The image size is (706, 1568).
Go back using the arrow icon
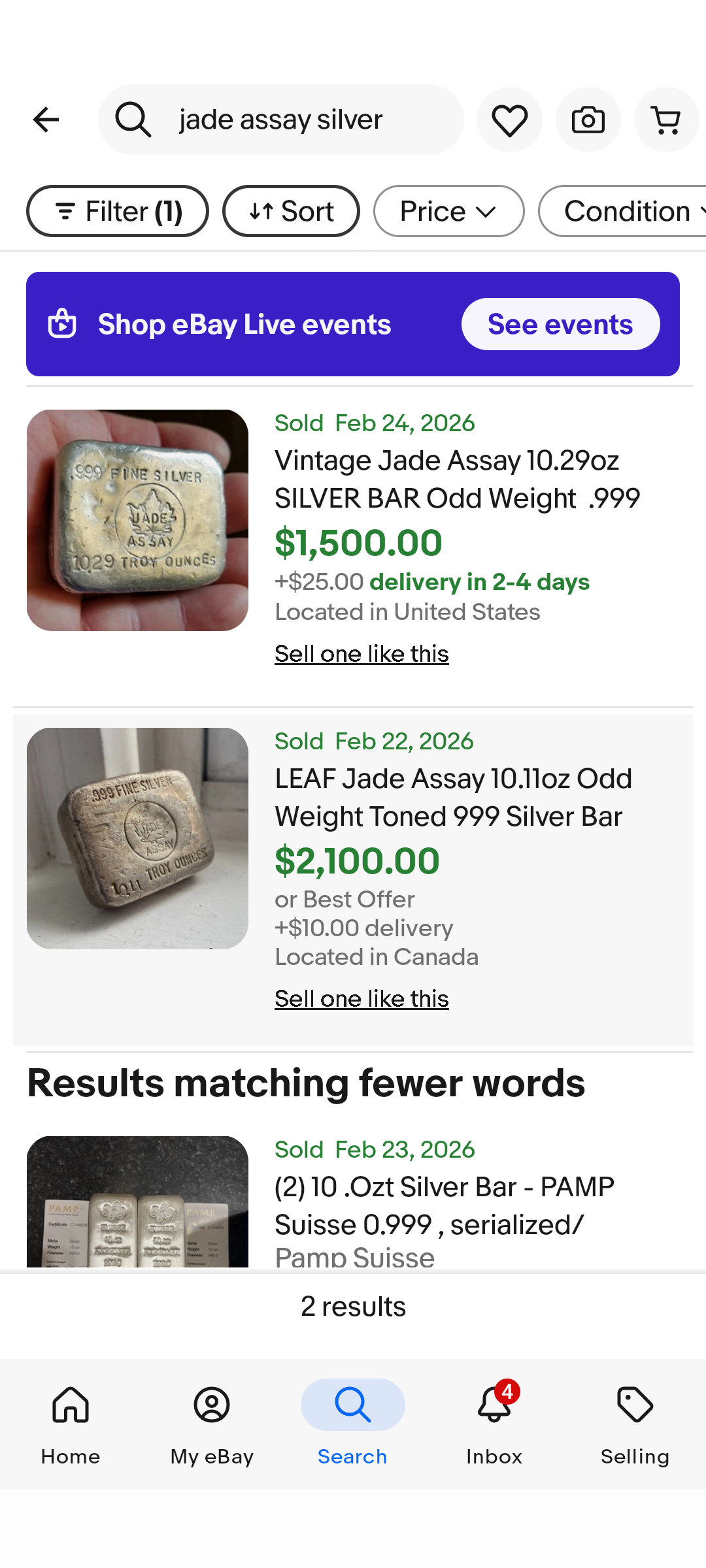[x=46, y=120]
